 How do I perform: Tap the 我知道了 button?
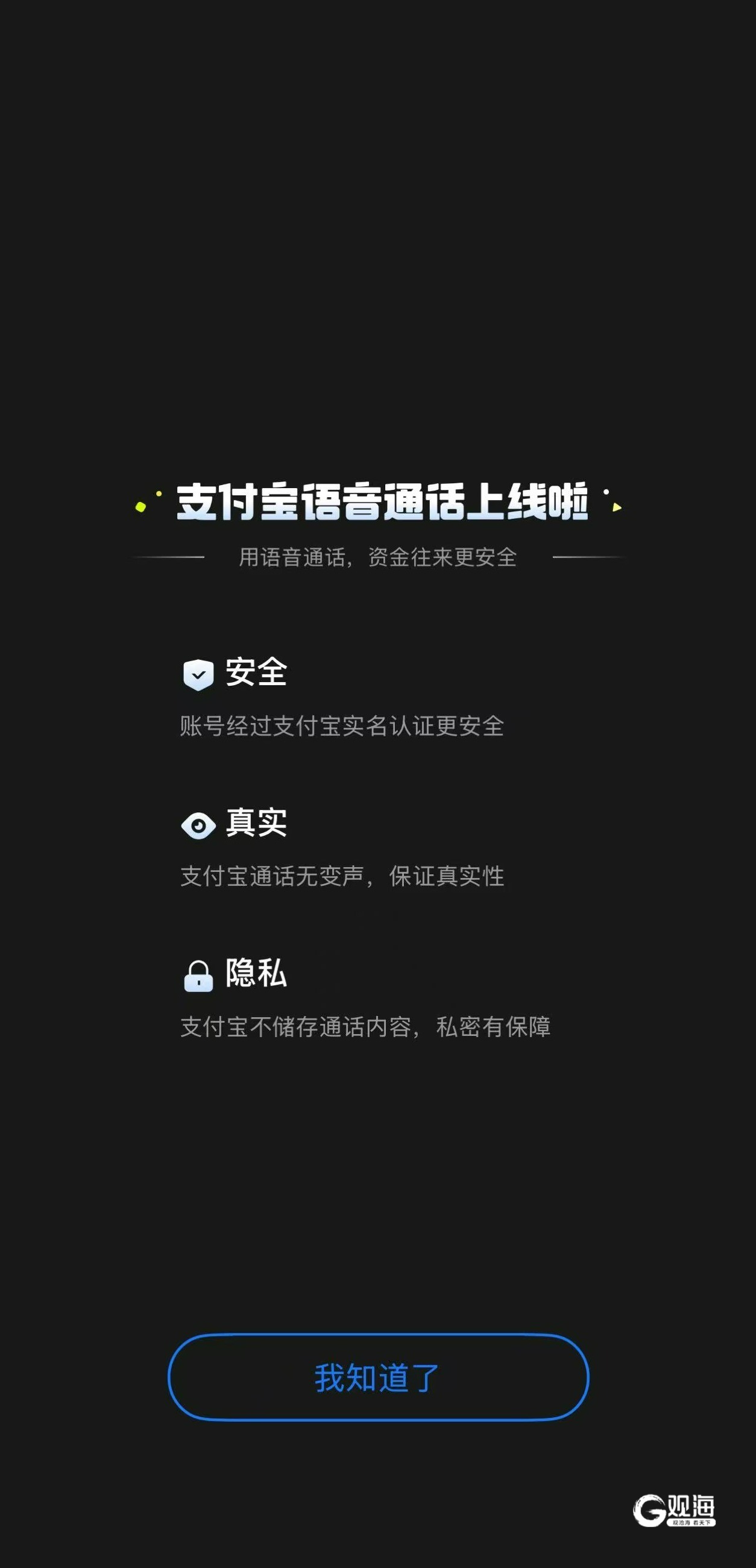[377, 1378]
